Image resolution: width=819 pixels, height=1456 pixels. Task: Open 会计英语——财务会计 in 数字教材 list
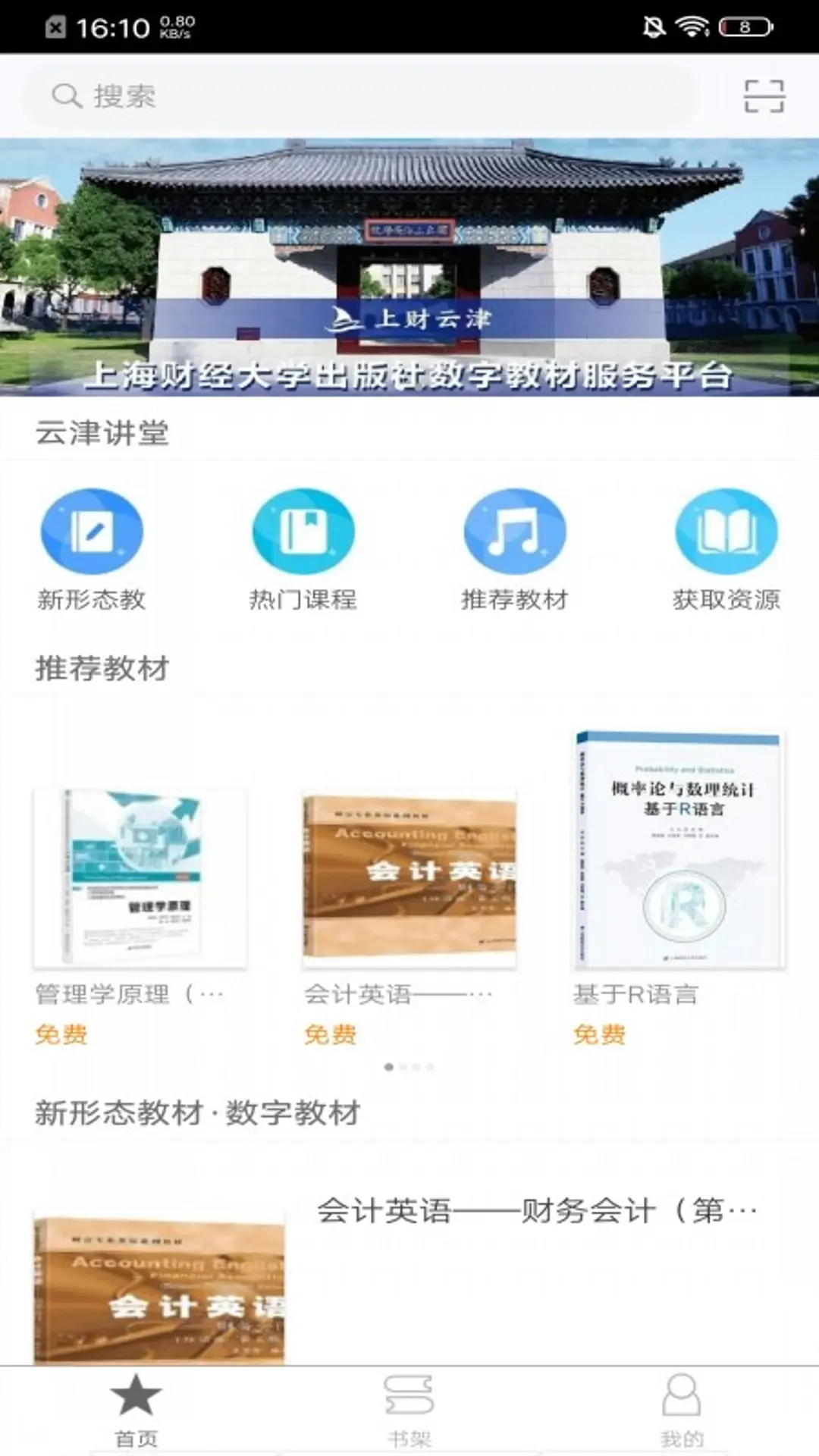pyautogui.click(x=536, y=1210)
